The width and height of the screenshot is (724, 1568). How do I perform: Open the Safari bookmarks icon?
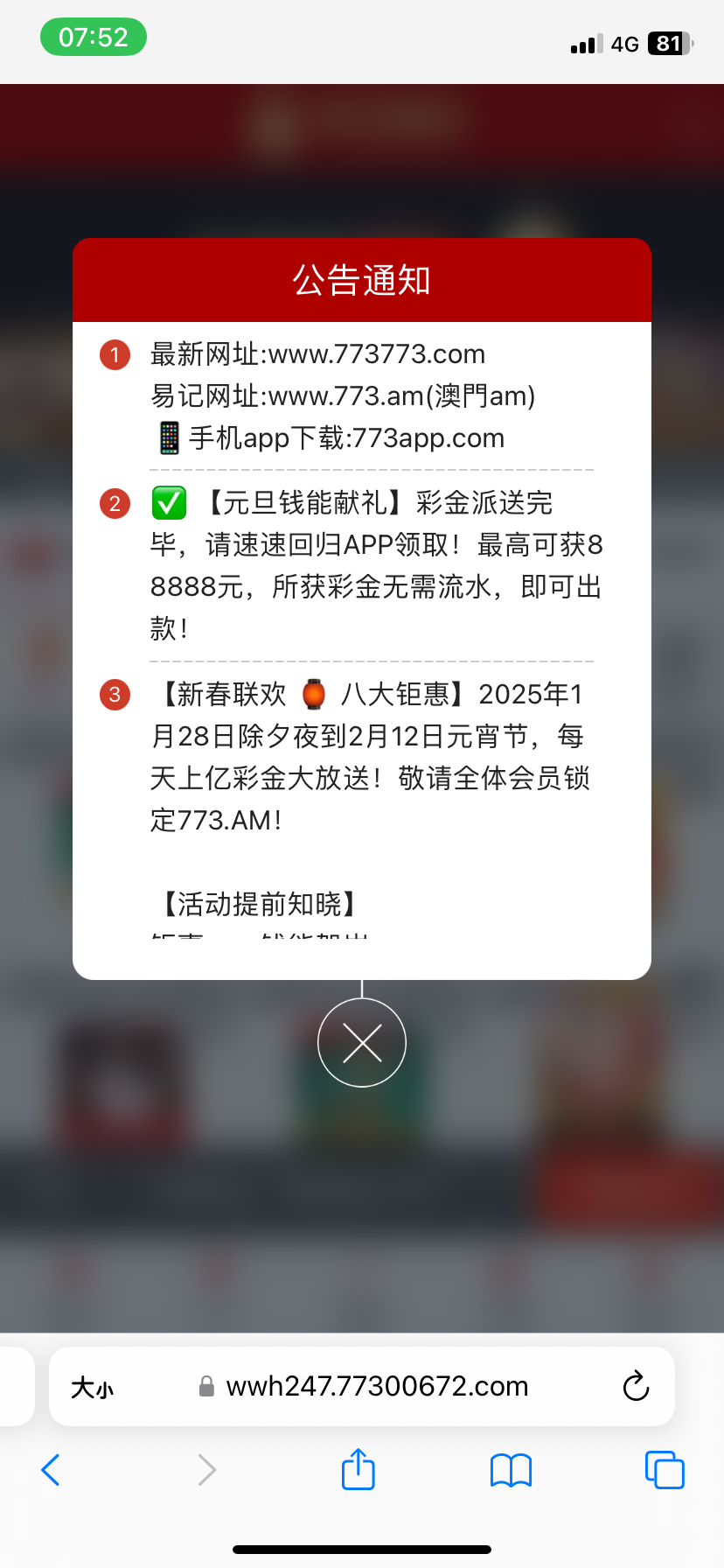coord(511,1470)
